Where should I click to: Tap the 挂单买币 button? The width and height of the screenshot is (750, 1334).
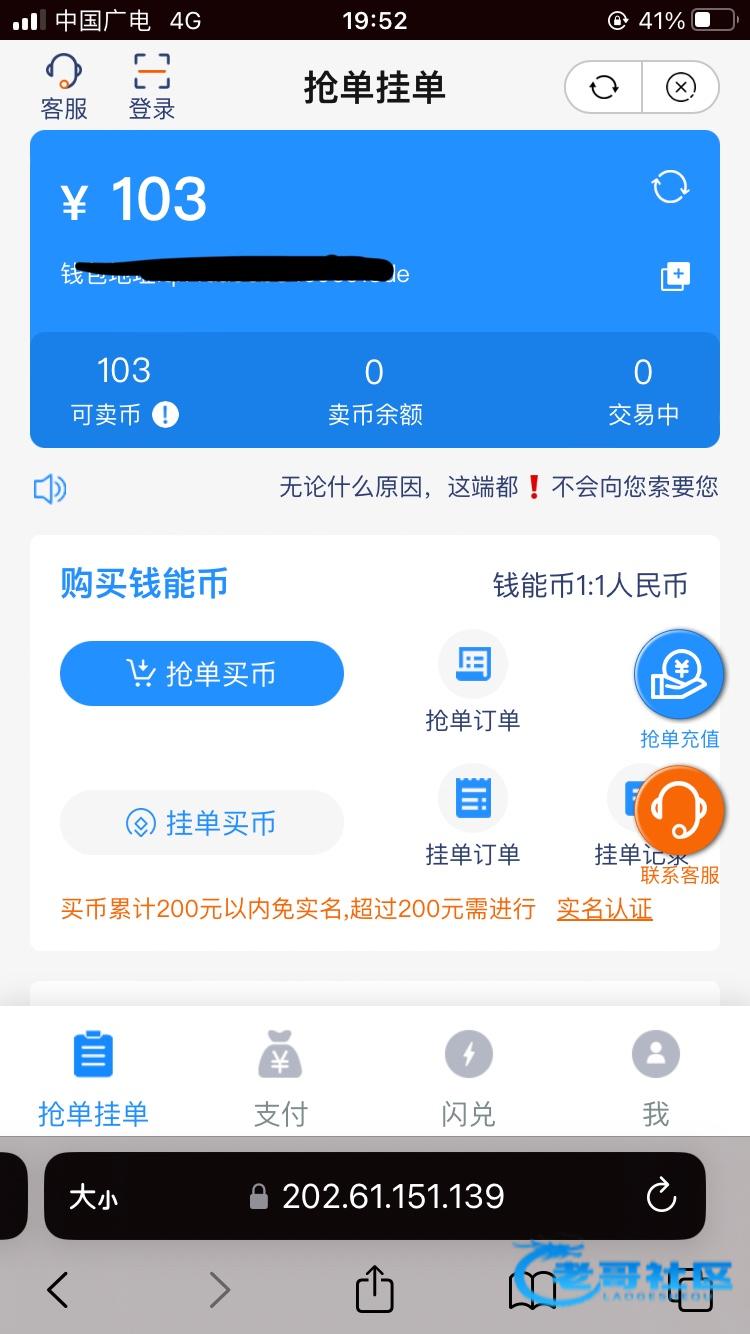coord(202,823)
